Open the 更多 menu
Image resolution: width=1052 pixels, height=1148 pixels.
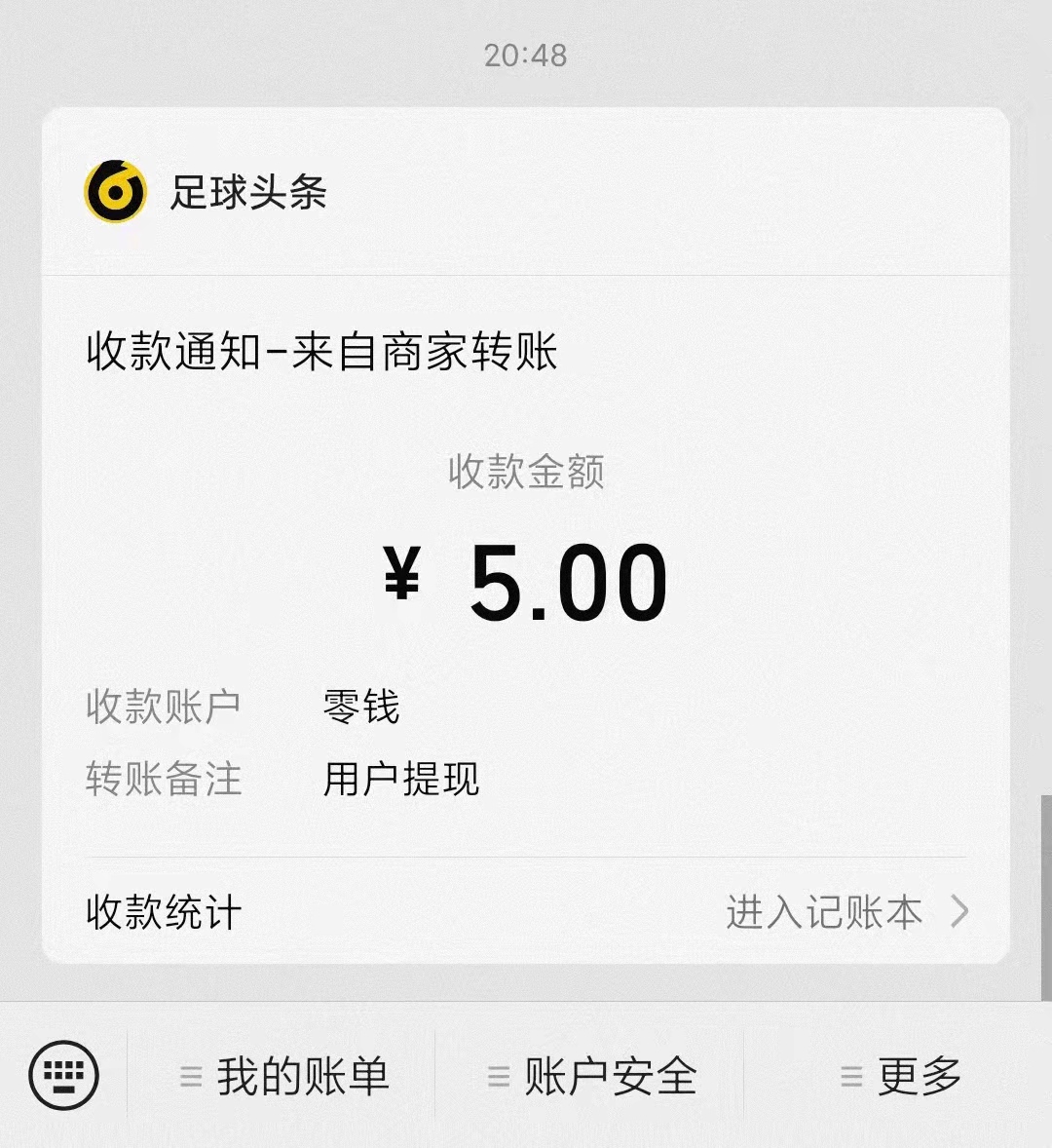click(900, 1076)
